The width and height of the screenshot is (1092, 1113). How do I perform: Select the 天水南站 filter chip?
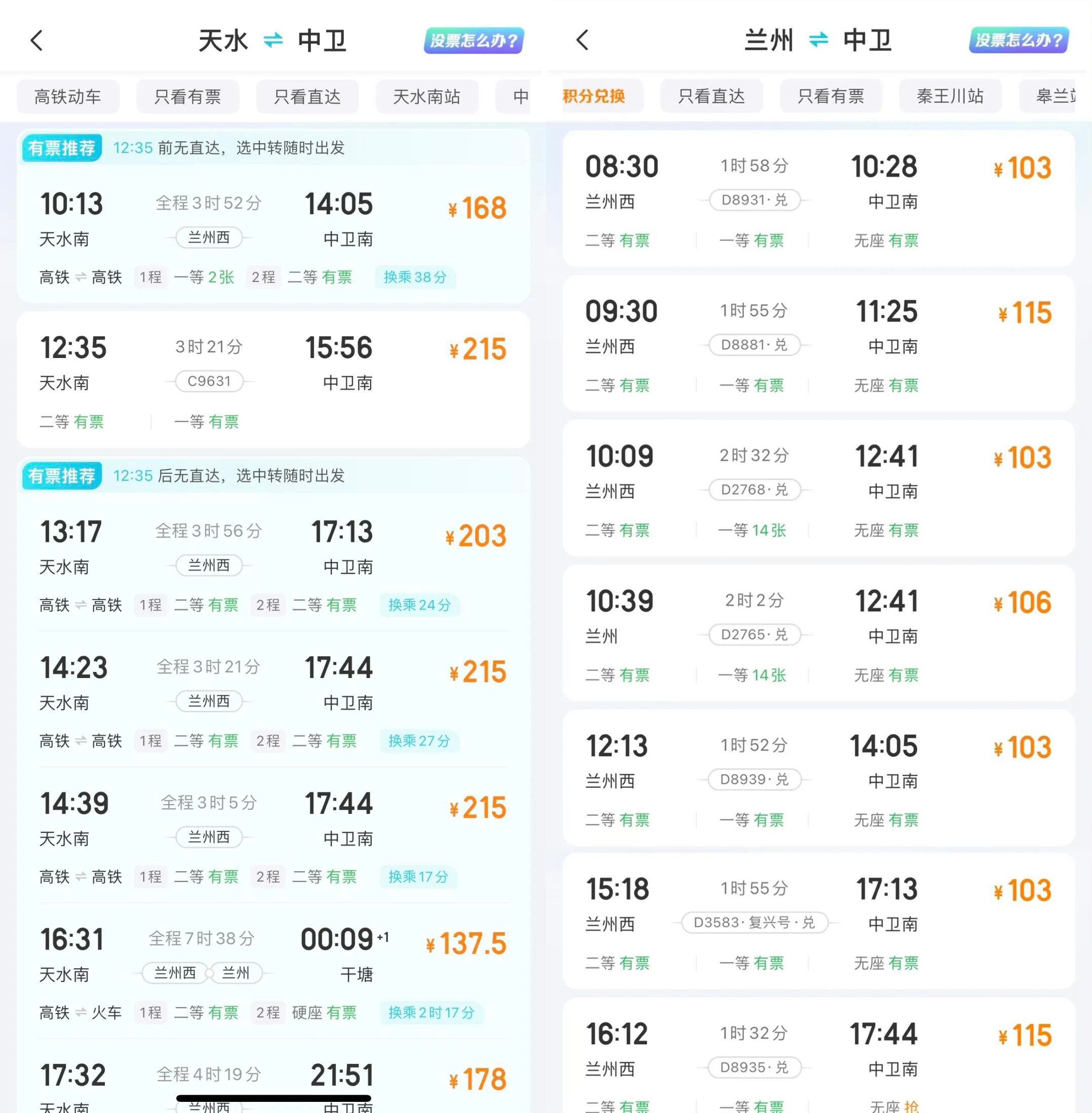(x=426, y=96)
